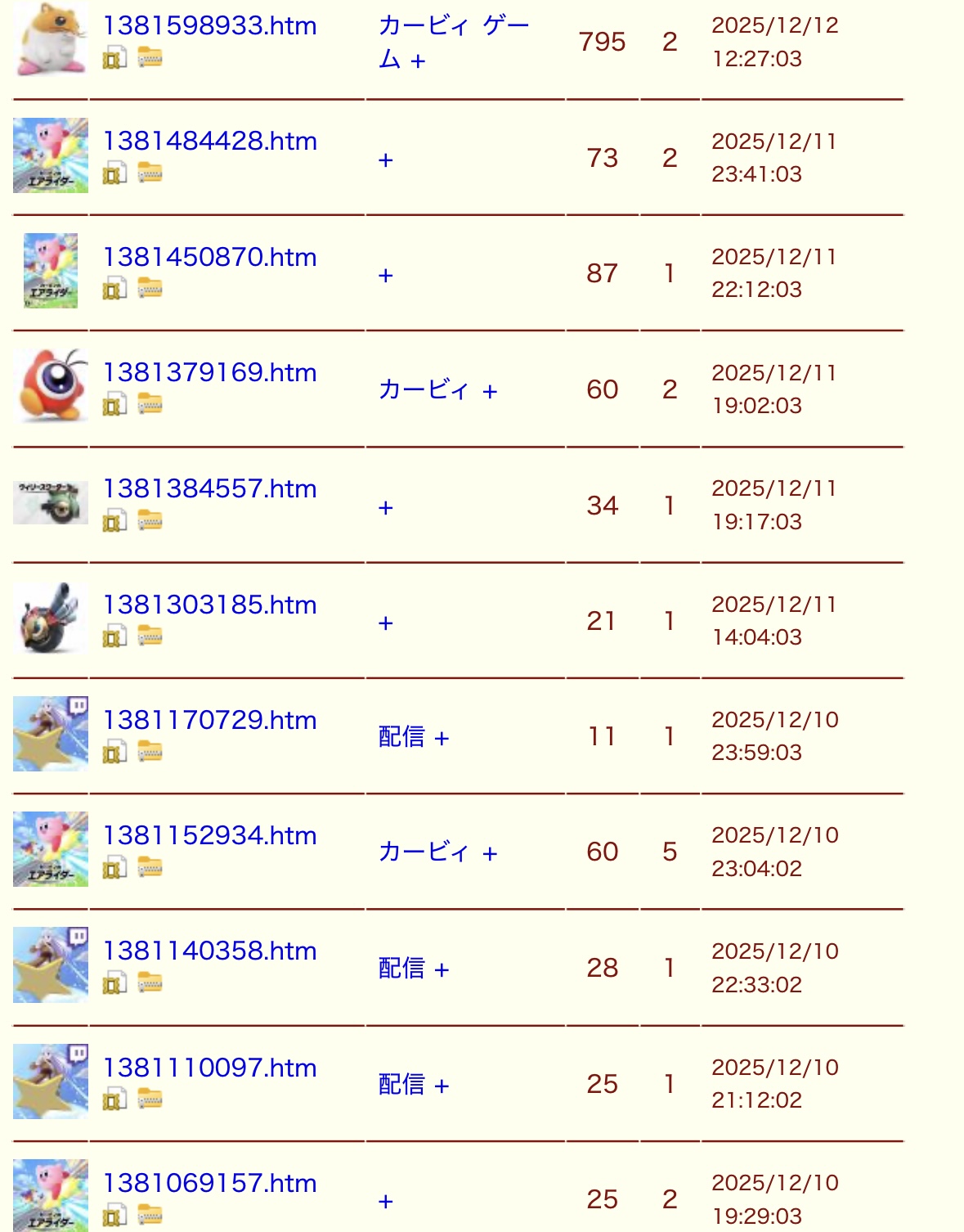Open the 1381140358.htm link

pyautogui.click(x=209, y=951)
